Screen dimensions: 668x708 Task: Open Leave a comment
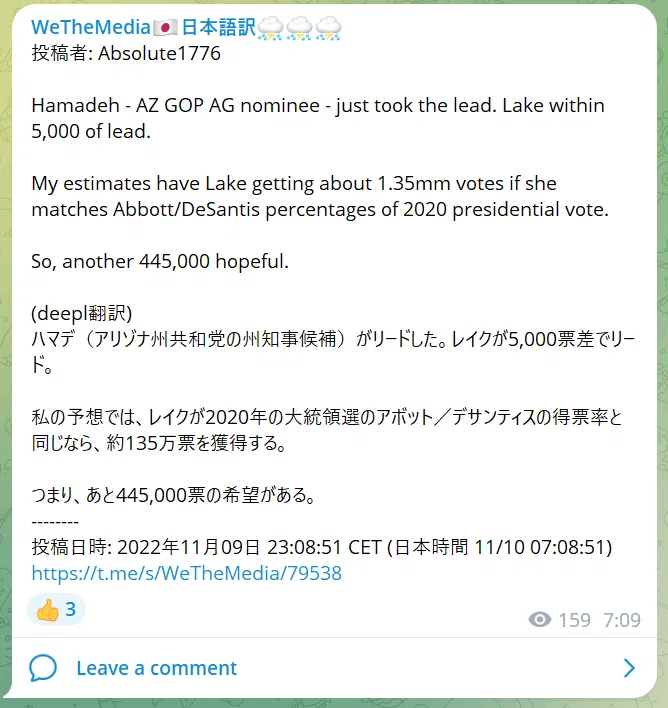(334, 668)
